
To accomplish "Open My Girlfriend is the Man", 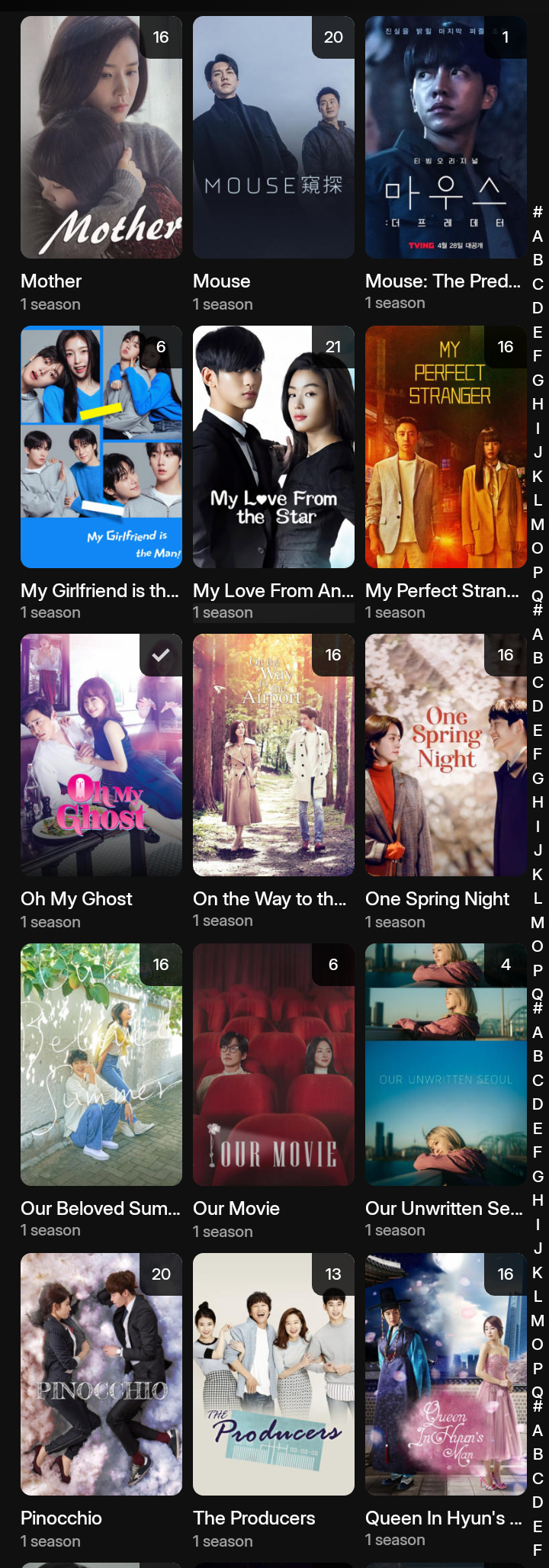I will [x=101, y=447].
